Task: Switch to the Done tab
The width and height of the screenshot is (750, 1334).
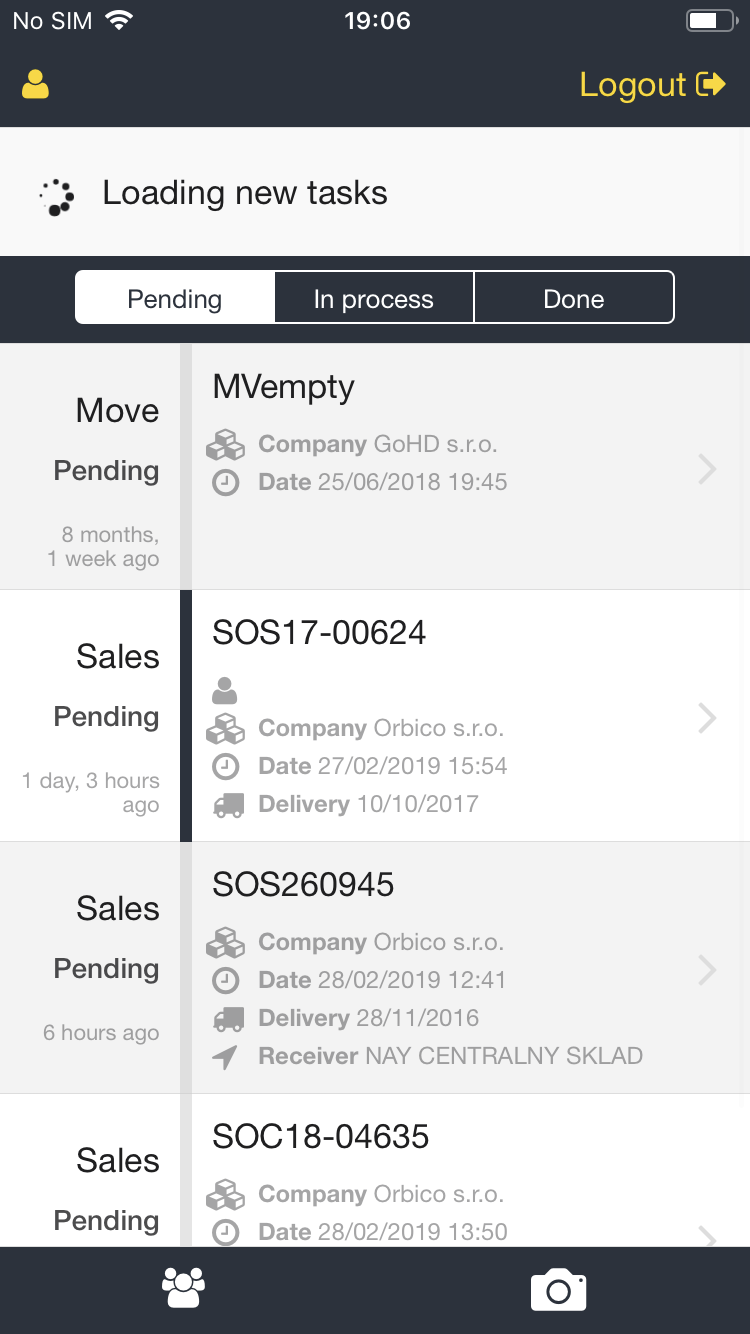Action: coord(574,299)
